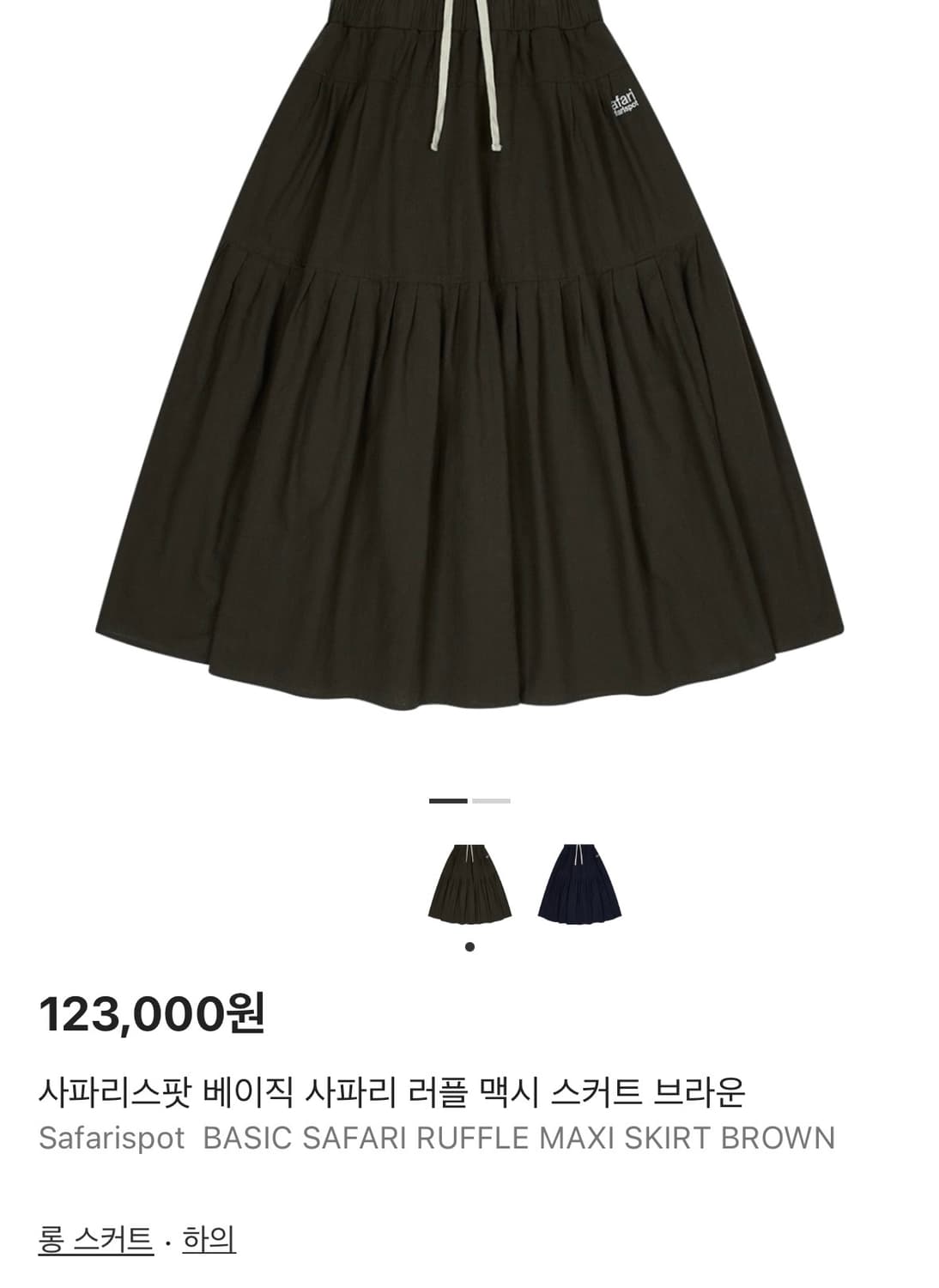Tap the pagination dot under the color thumbnails
939x1288 pixels.
(469, 946)
